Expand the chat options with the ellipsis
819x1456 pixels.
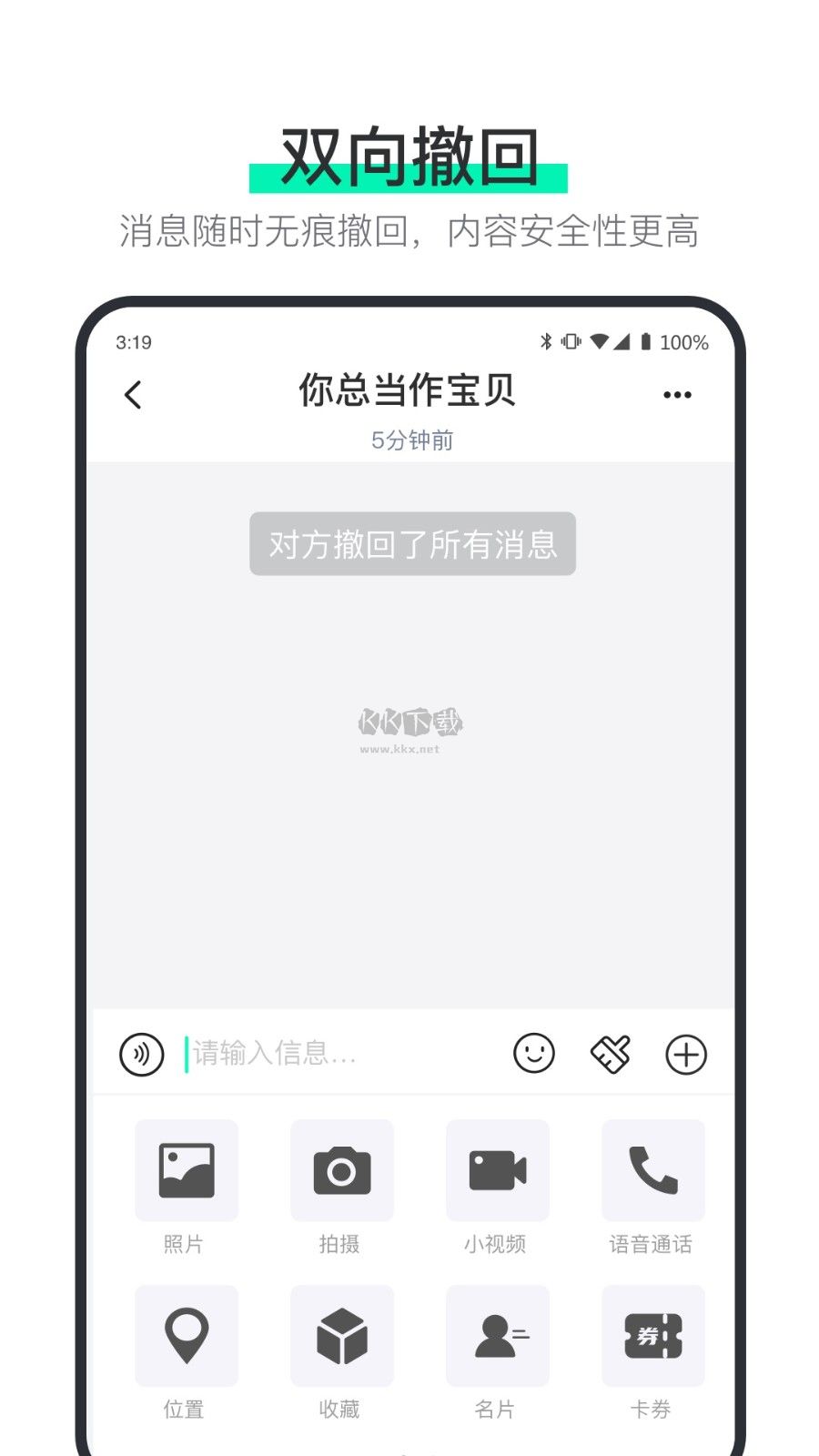pos(676,394)
